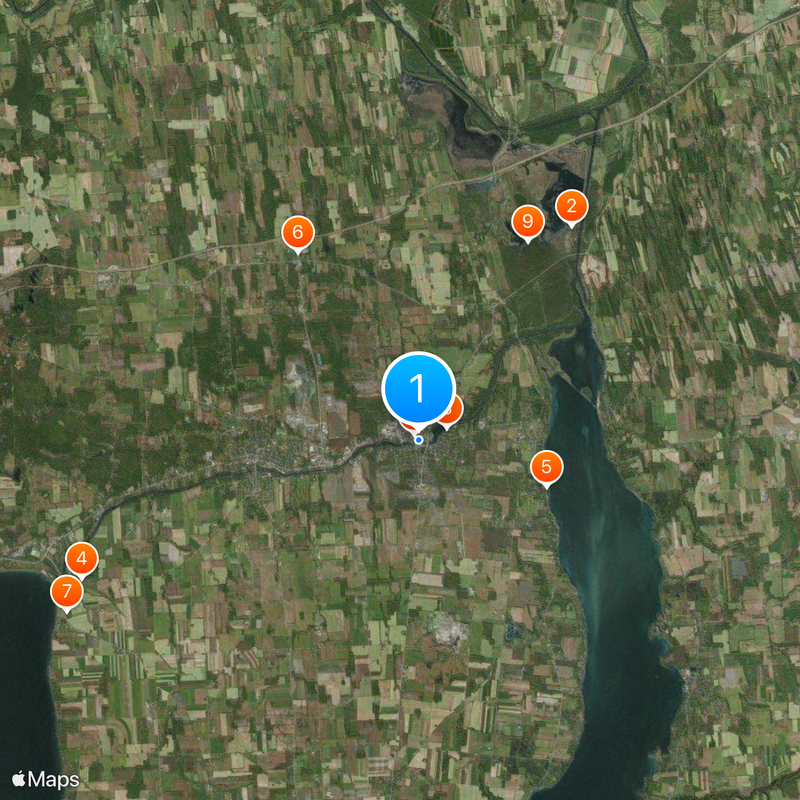Image resolution: width=800 pixels, height=800 pixels.
Task: Open map pin number 9
Action: tap(527, 220)
